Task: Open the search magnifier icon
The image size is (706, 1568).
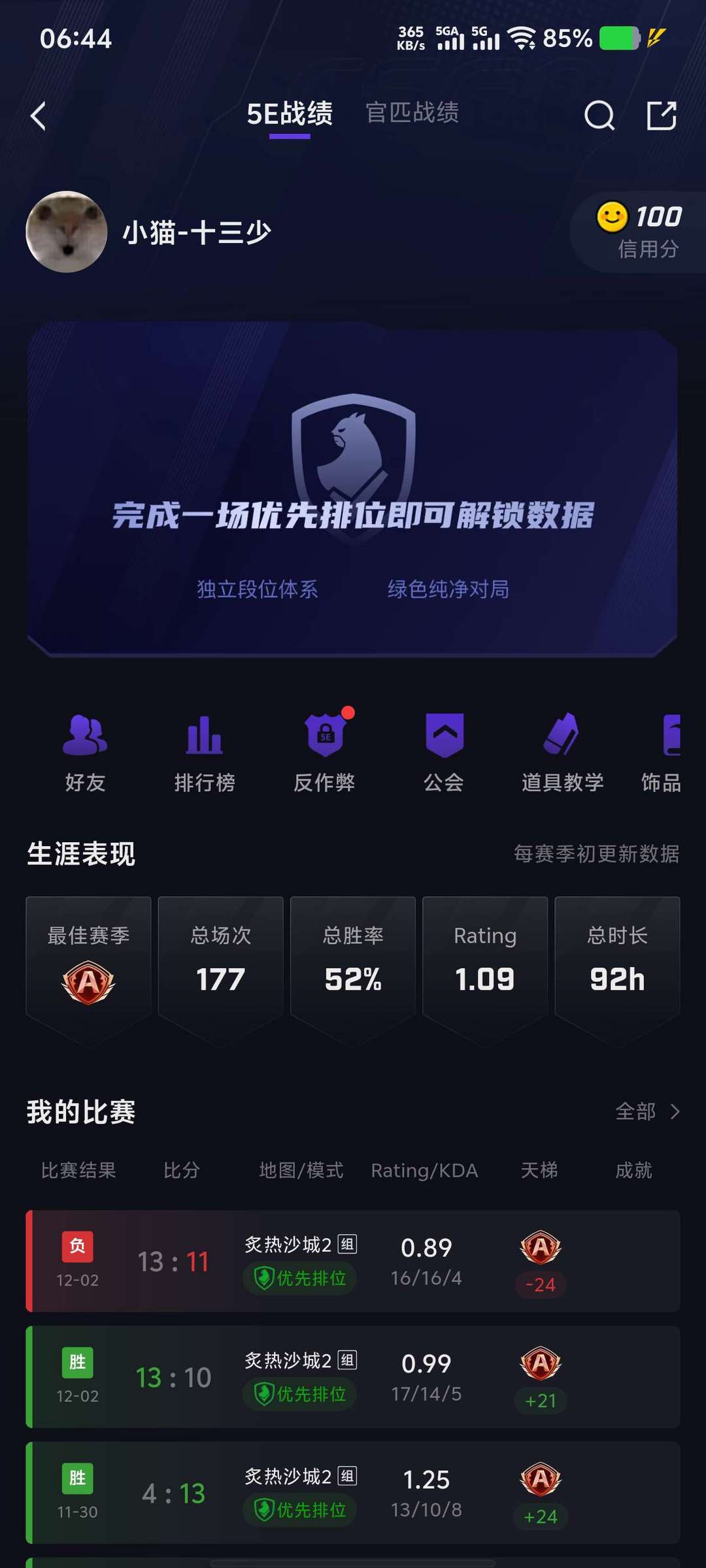Action: pos(599,116)
